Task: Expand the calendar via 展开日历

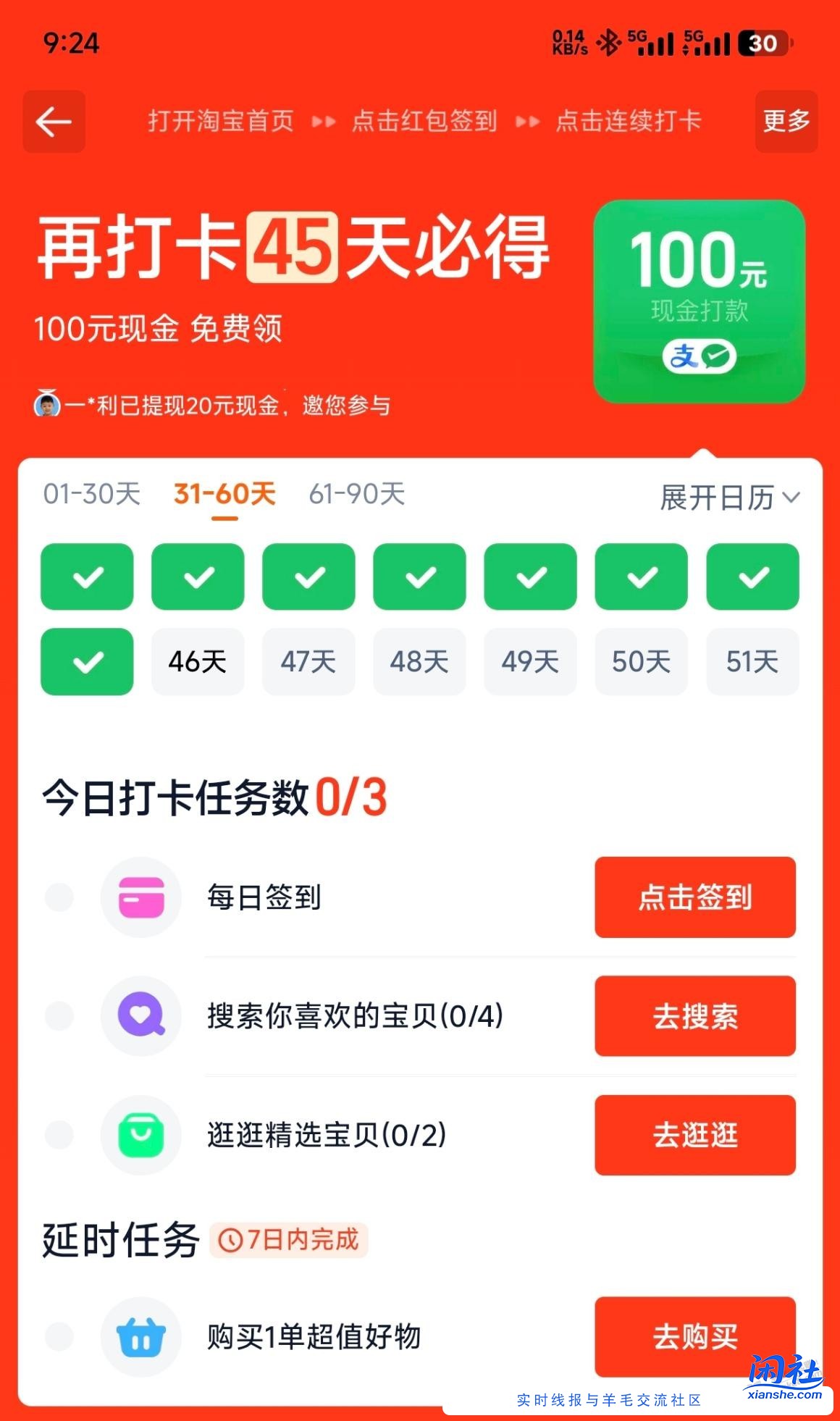Action: coord(726,495)
